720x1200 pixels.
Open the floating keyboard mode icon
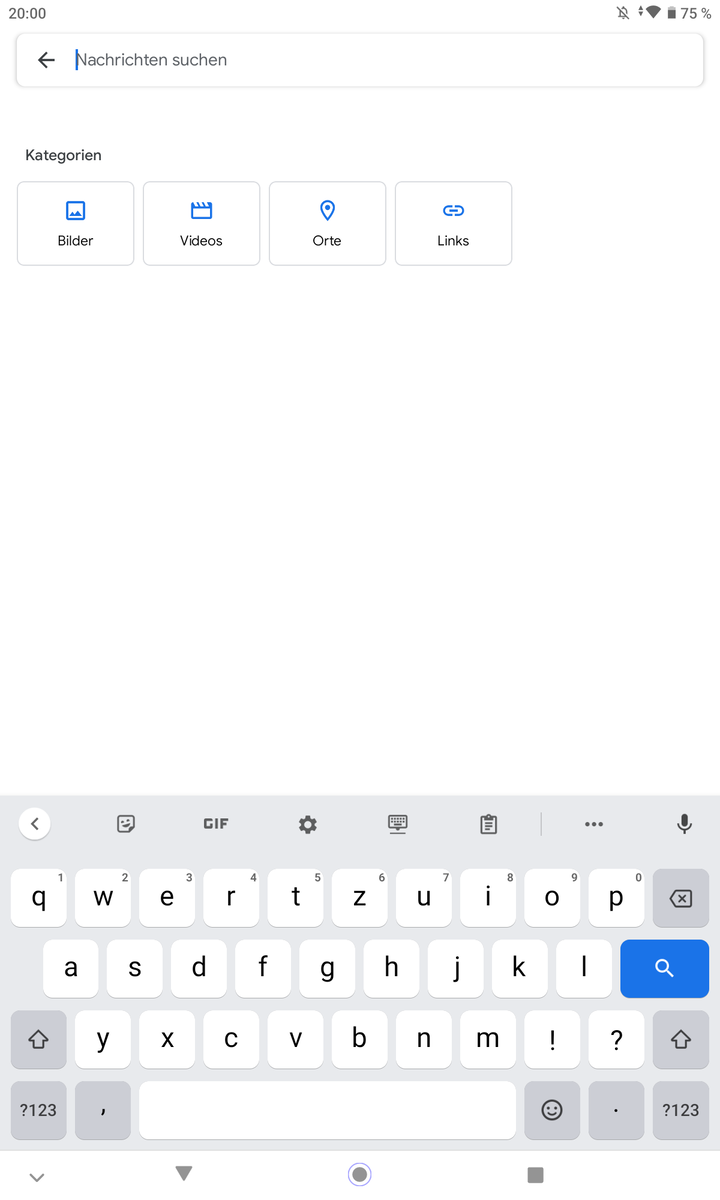pos(398,824)
